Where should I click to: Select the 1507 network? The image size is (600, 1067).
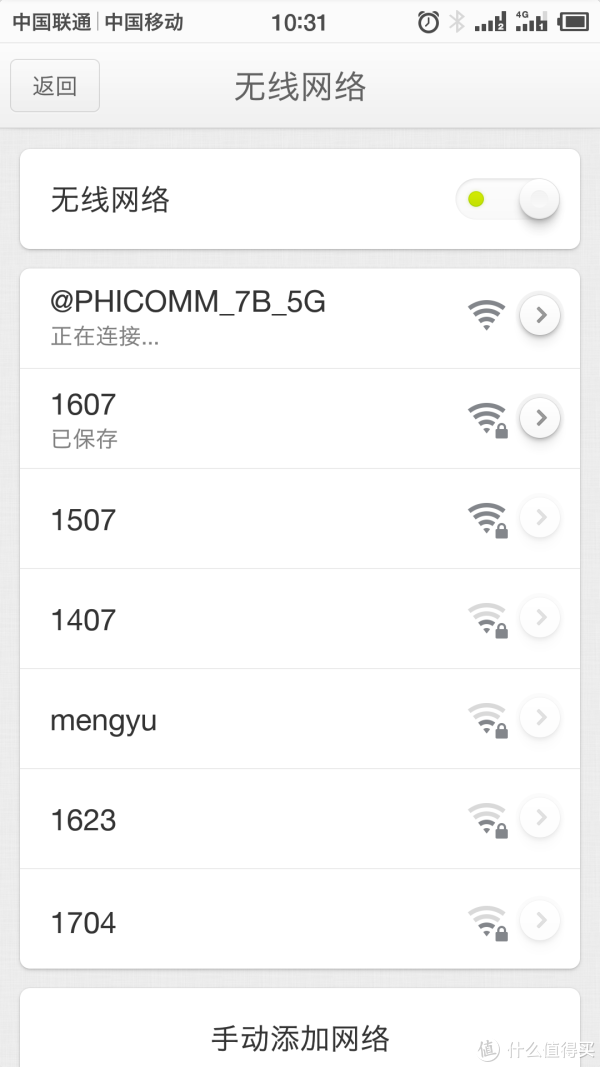tap(240, 519)
